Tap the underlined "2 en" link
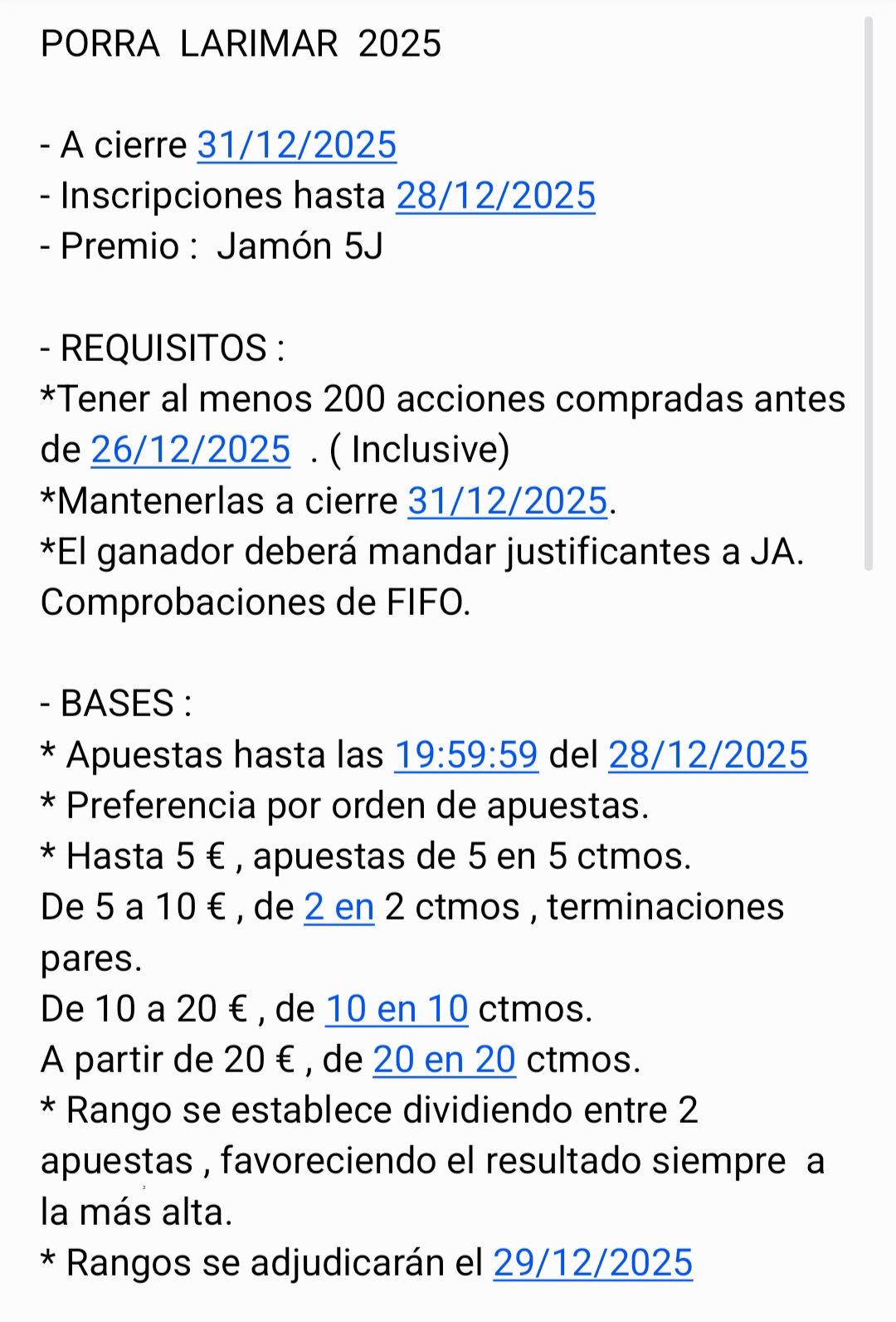 [x=338, y=907]
